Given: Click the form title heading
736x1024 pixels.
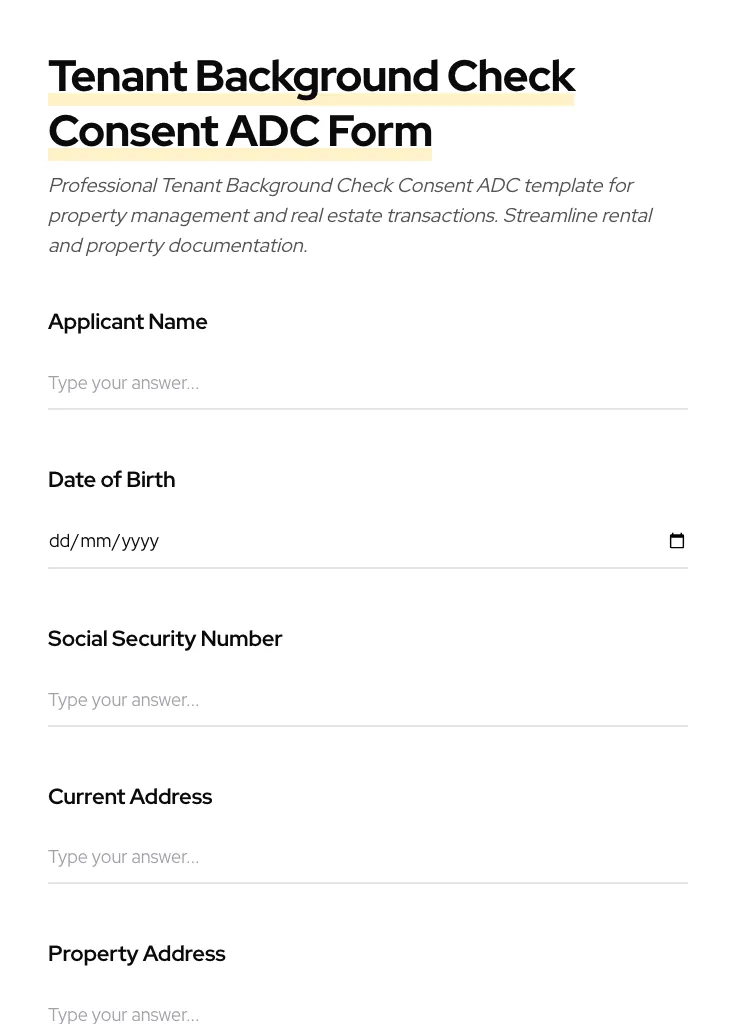Looking at the screenshot, I should coord(312,103).
